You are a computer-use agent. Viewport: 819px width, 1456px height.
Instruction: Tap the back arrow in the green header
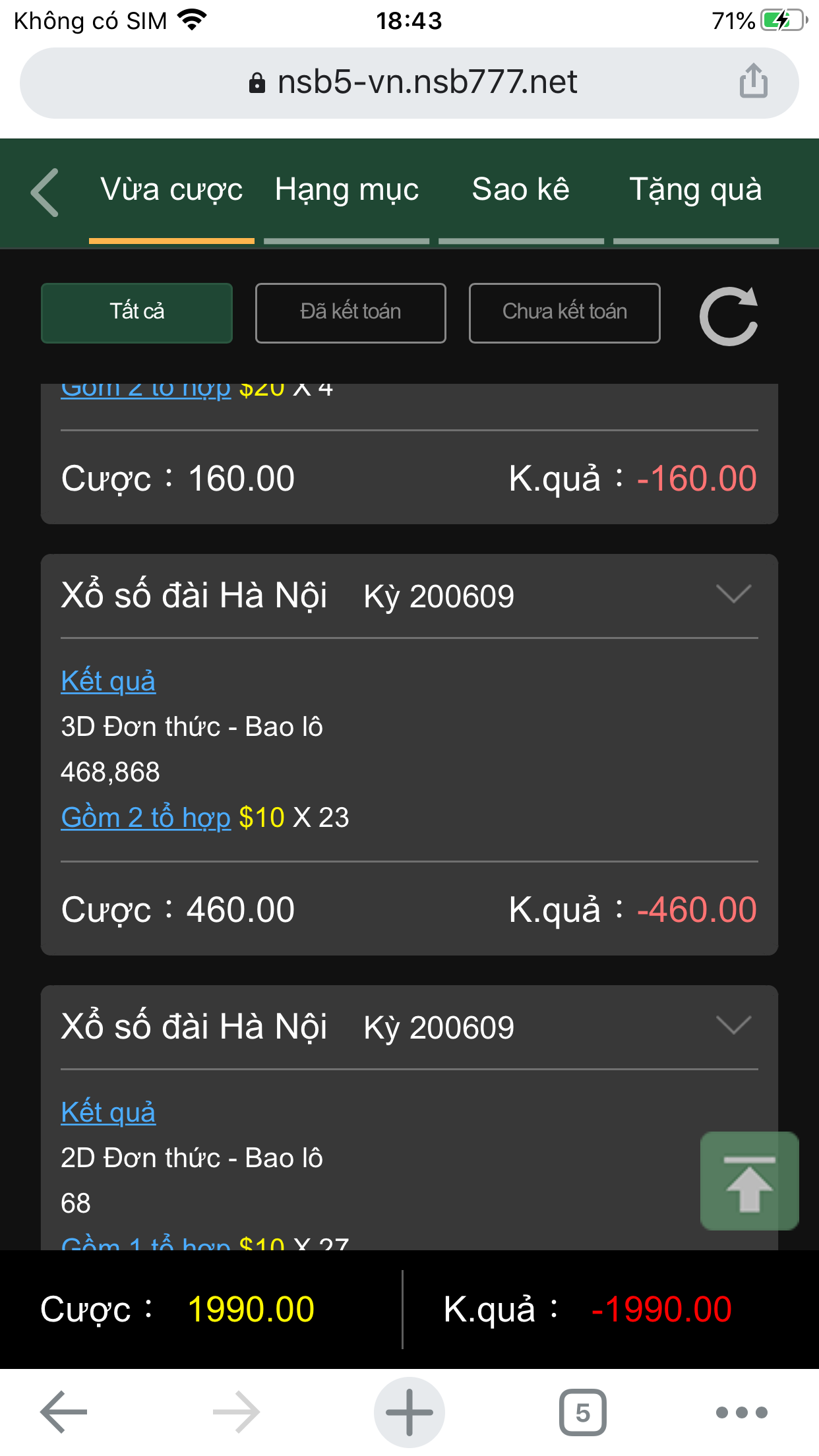(x=45, y=193)
